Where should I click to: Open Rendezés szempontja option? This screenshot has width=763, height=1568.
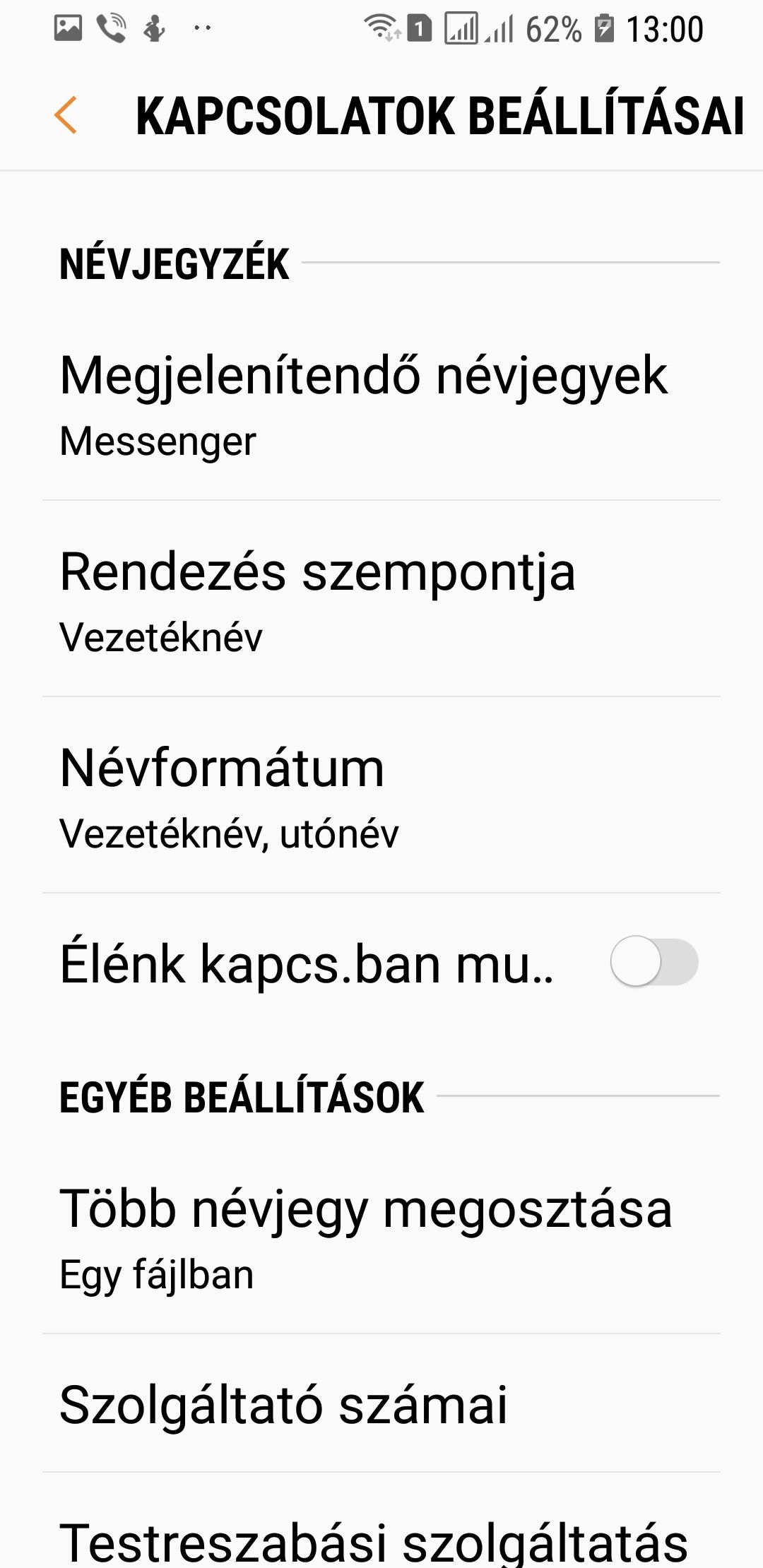381,599
